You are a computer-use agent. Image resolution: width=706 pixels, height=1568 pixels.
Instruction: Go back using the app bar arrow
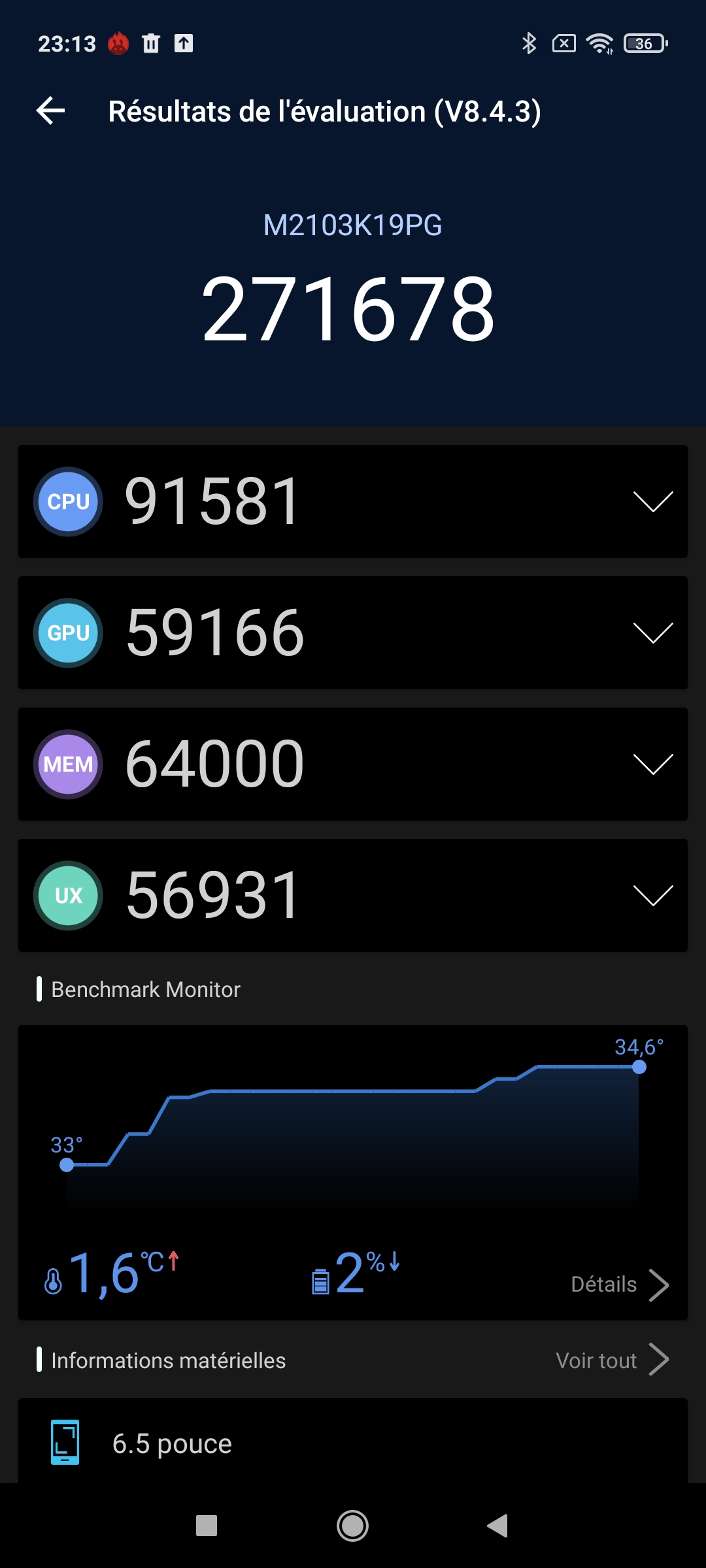click(51, 111)
